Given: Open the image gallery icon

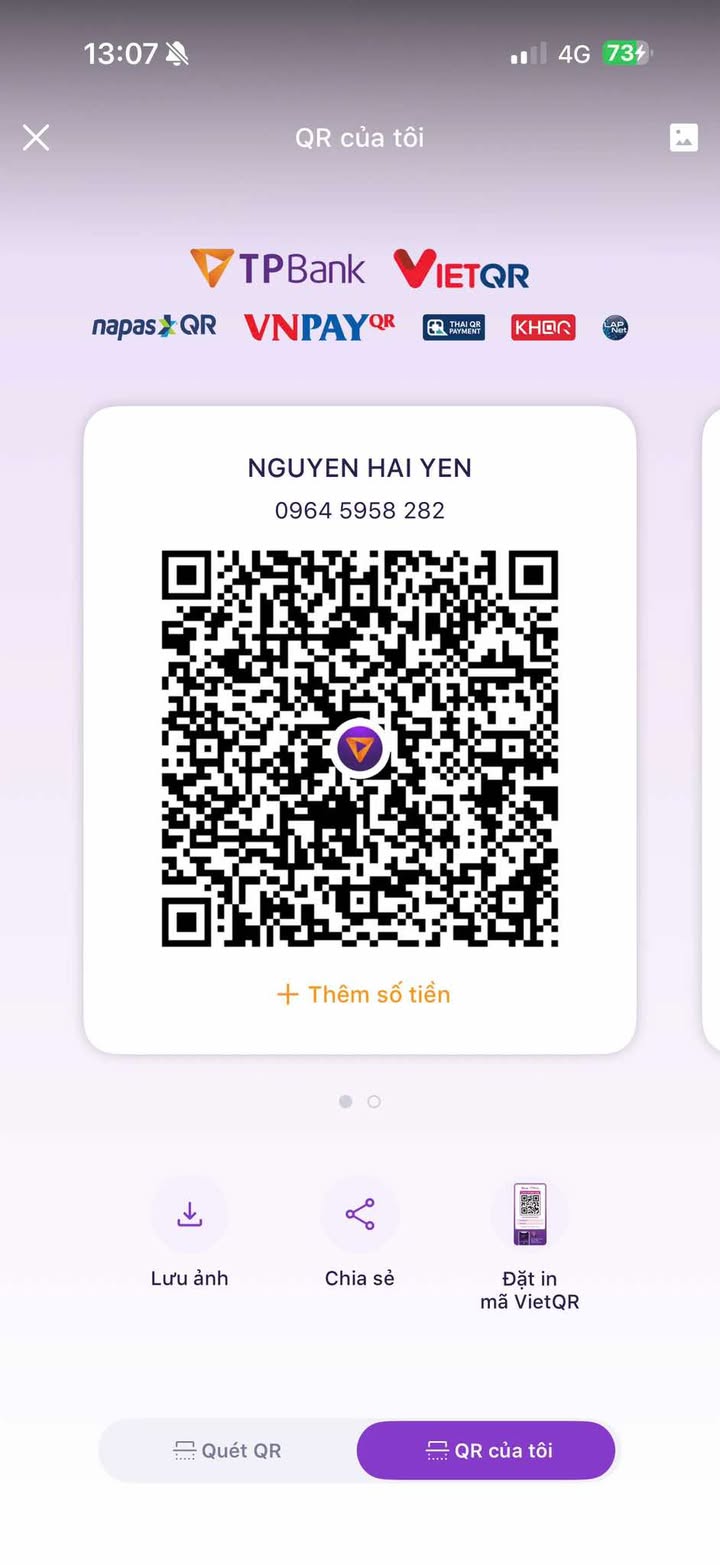Looking at the screenshot, I should (684, 137).
